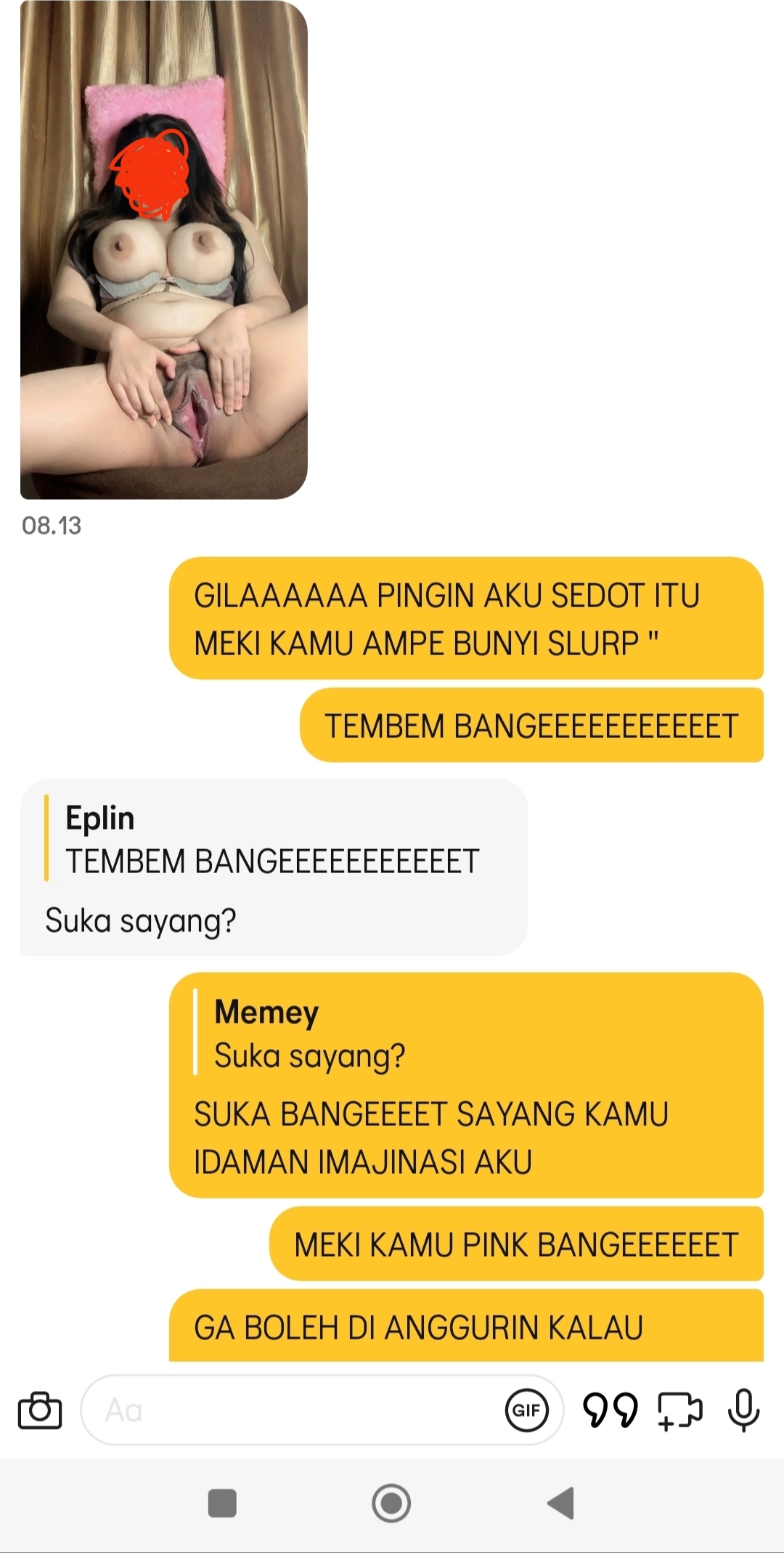Open the recent apps overview
Viewport: 784px width, 1553px height.
[222, 1503]
